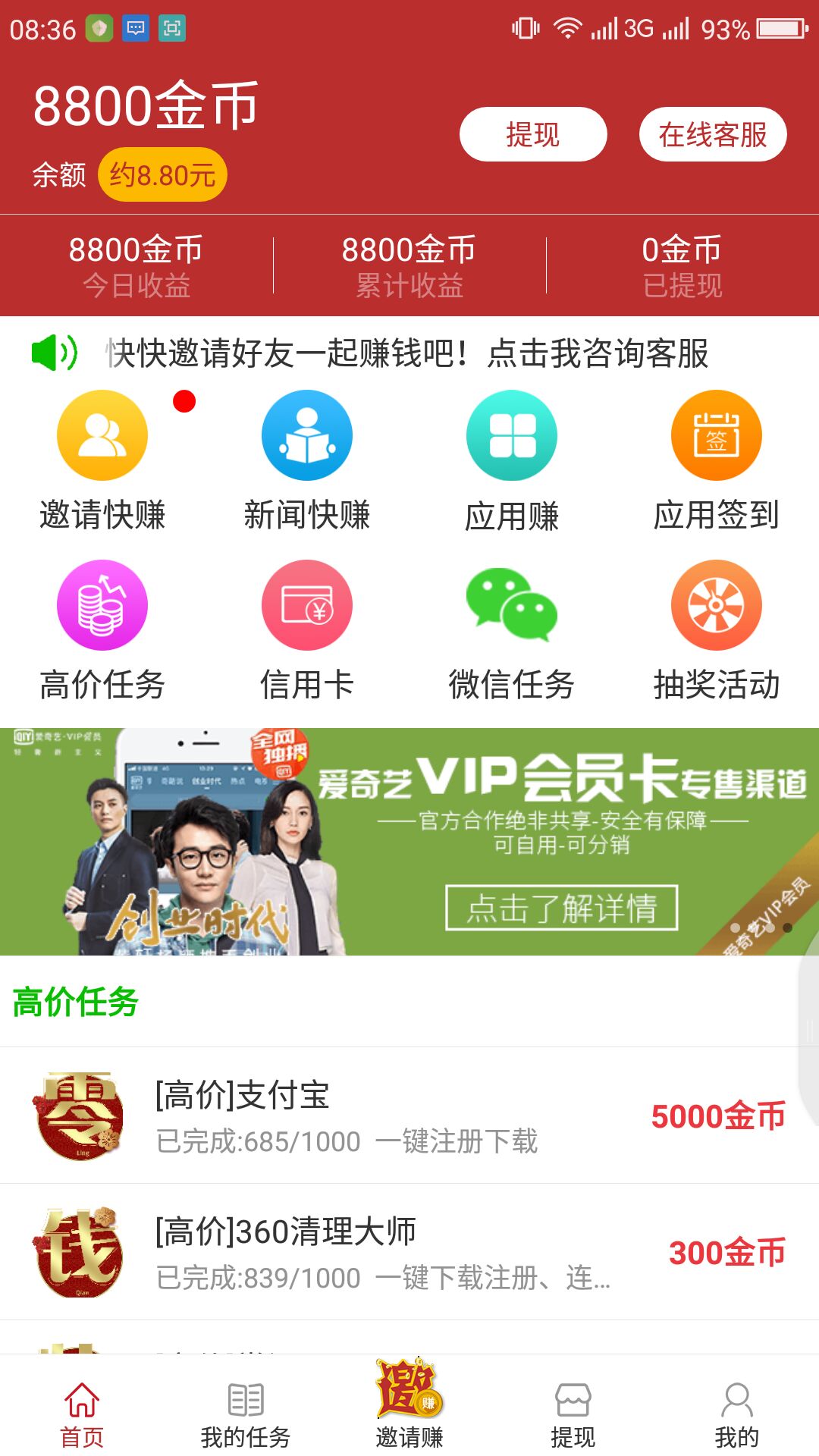Switch to the 我的任务 tab
The width and height of the screenshot is (819, 1456).
click(246, 1414)
